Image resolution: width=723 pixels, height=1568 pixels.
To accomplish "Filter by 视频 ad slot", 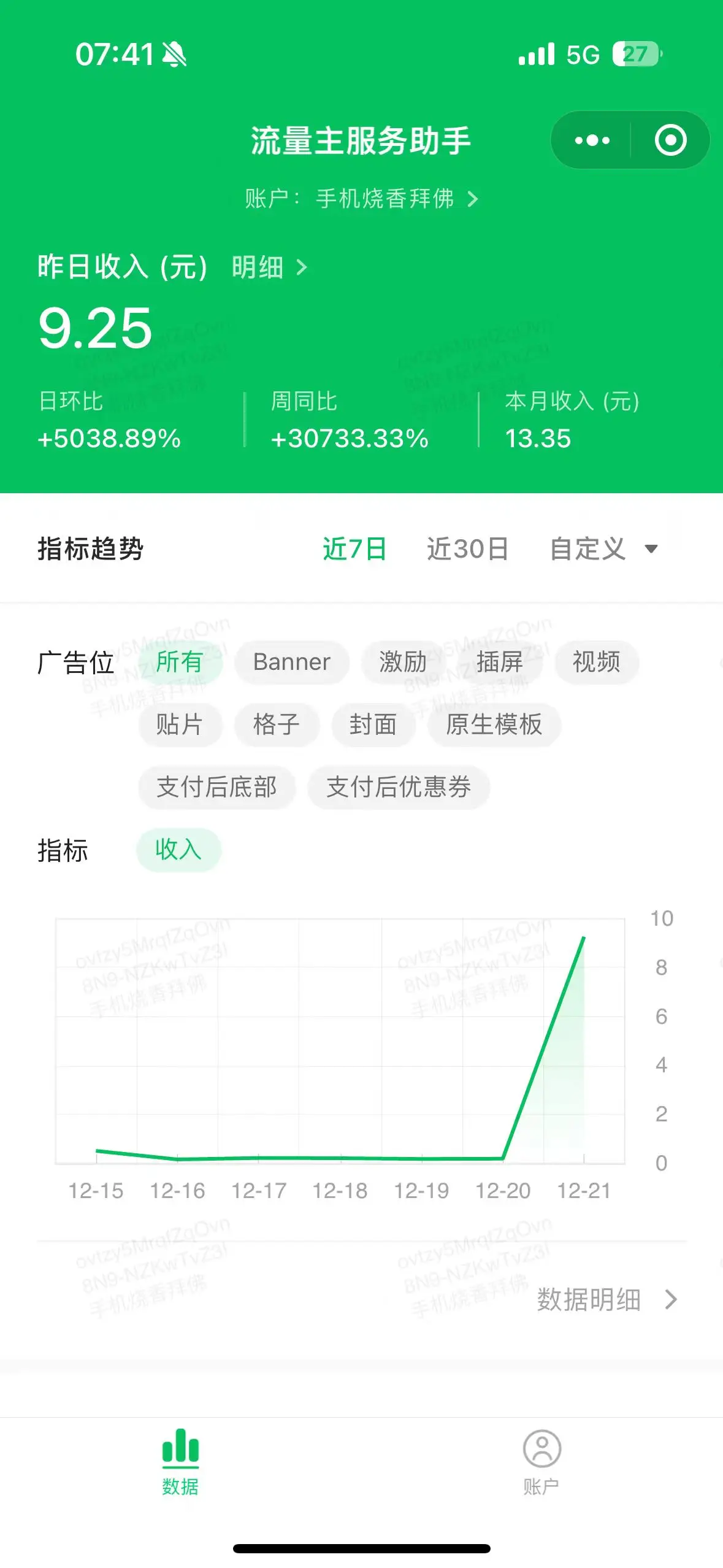I will click(596, 662).
